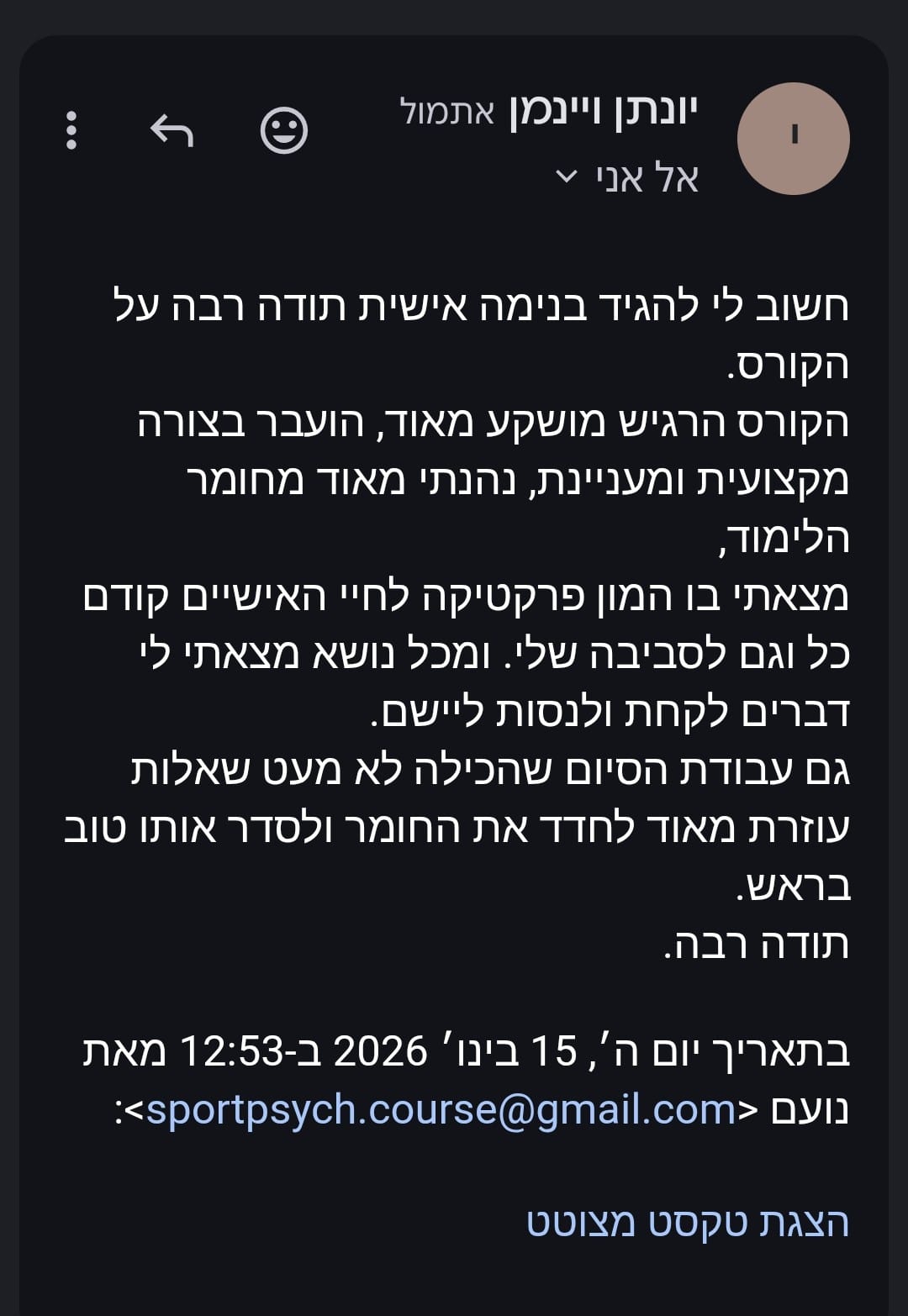Open the message overflow menu
This screenshot has width=908, height=1316.
click(71, 130)
